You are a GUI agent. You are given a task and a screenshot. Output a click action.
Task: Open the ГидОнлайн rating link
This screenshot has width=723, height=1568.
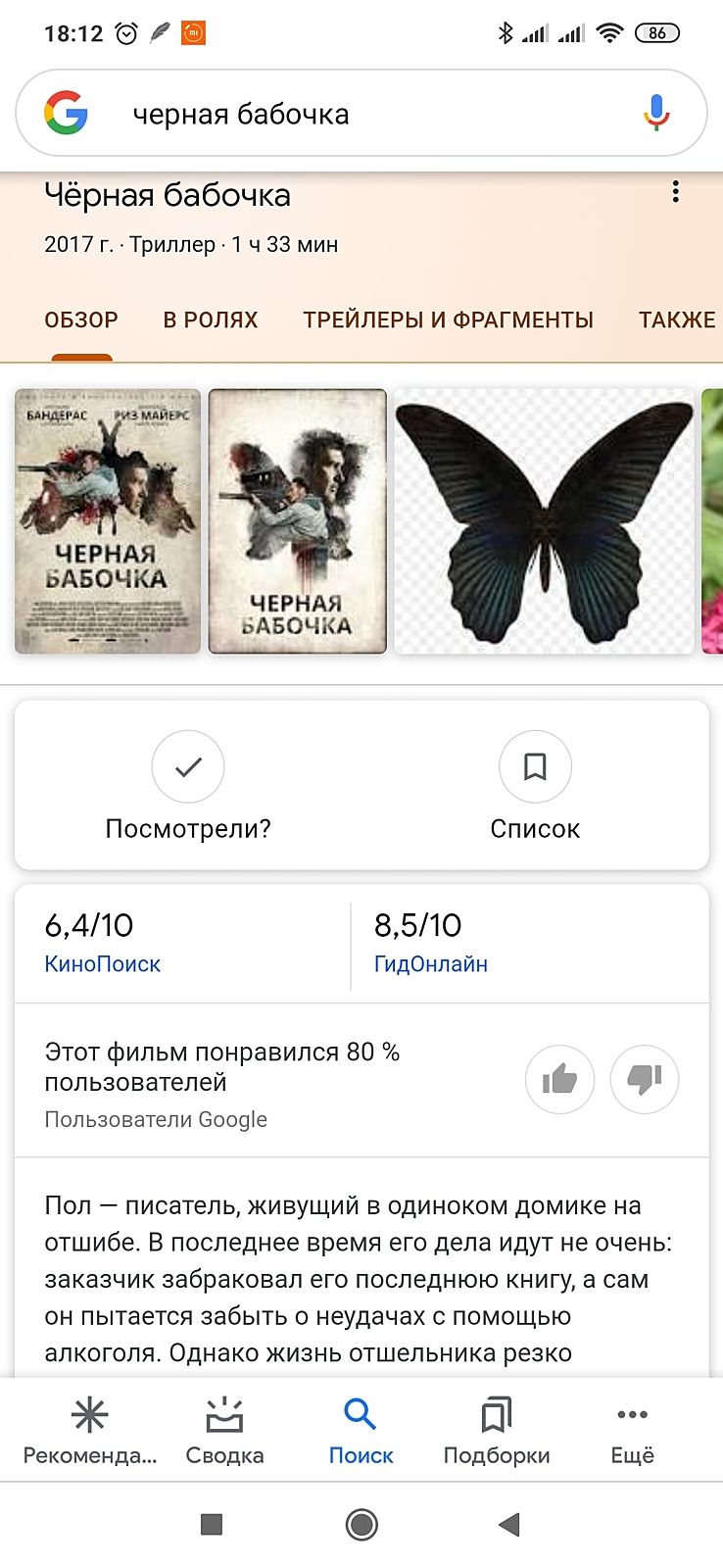click(430, 964)
